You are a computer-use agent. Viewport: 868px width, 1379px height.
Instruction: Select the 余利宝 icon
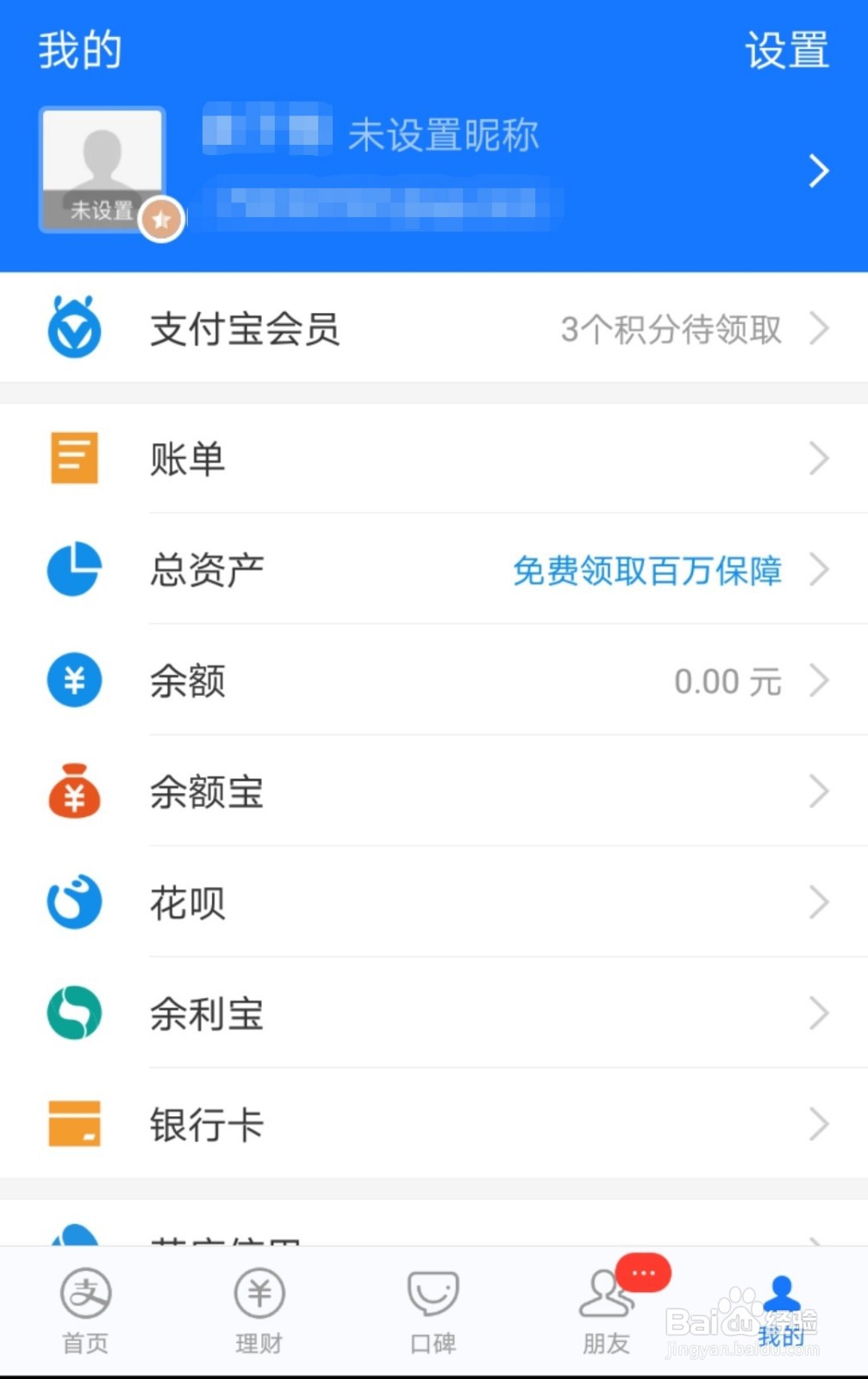(x=74, y=1013)
